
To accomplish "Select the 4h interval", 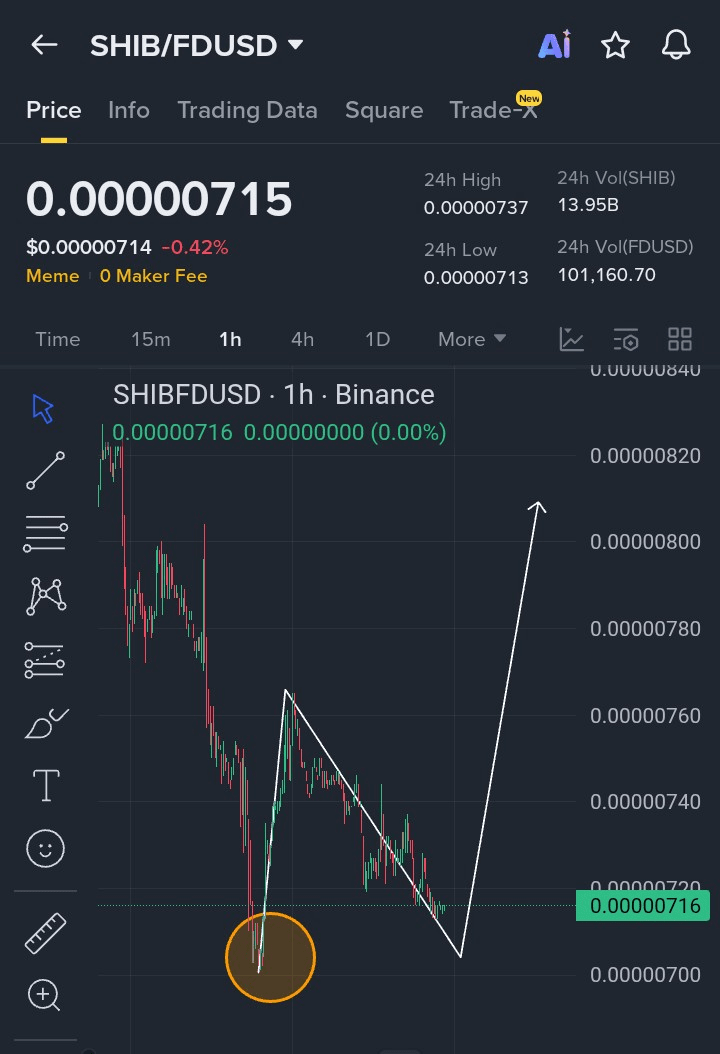I will [x=302, y=339].
